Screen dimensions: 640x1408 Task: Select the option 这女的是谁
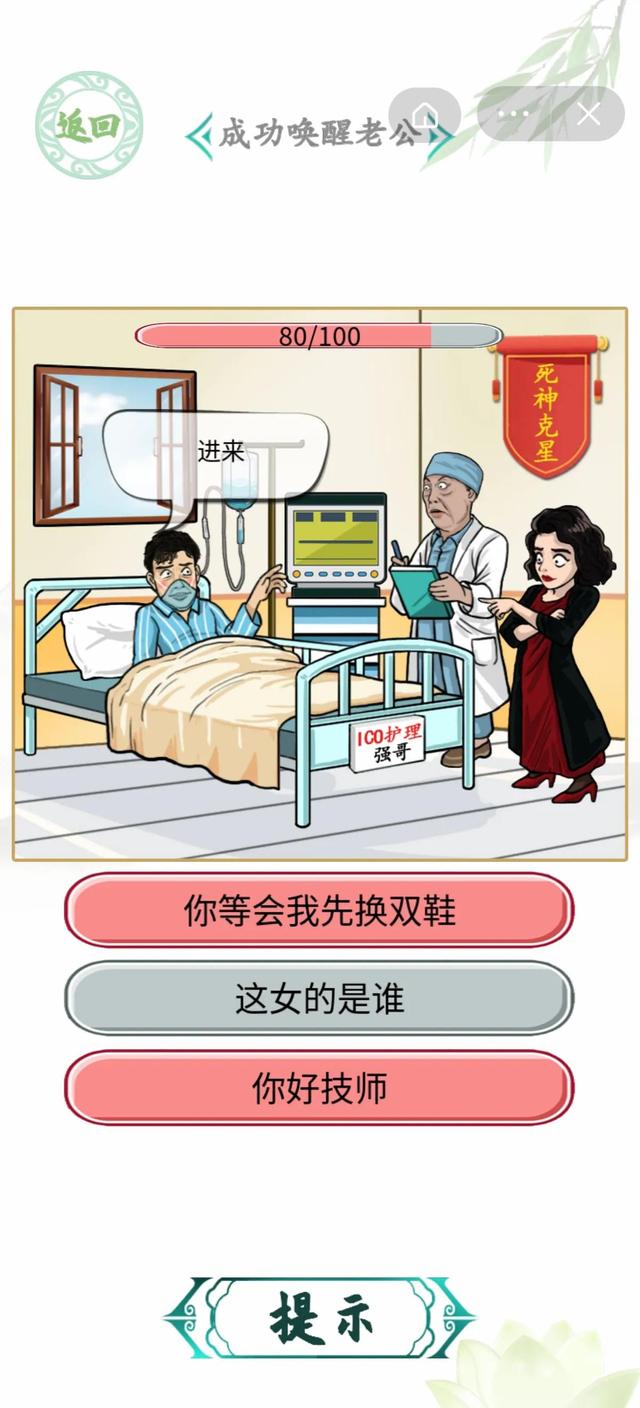click(x=319, y=998)
